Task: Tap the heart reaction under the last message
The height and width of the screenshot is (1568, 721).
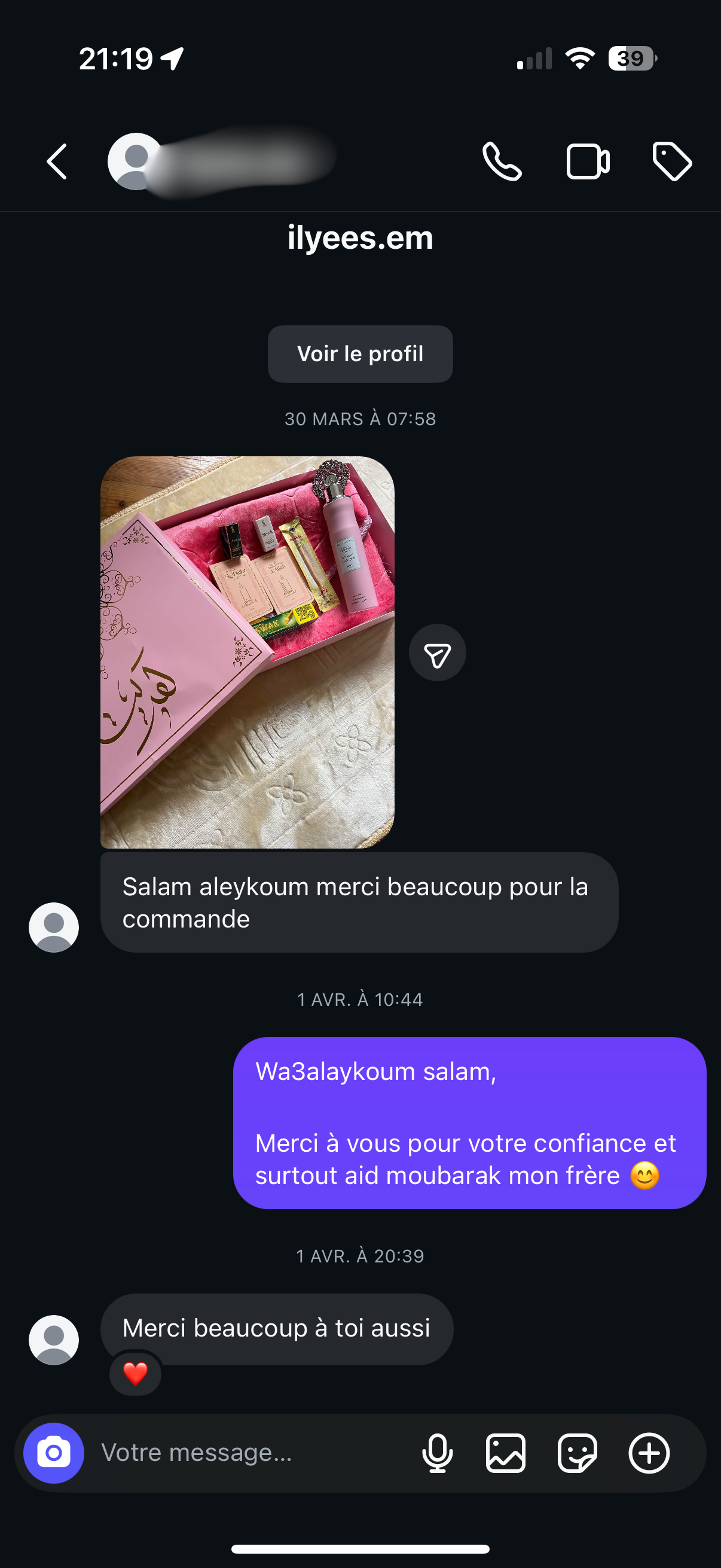Action: (135, 1374)
